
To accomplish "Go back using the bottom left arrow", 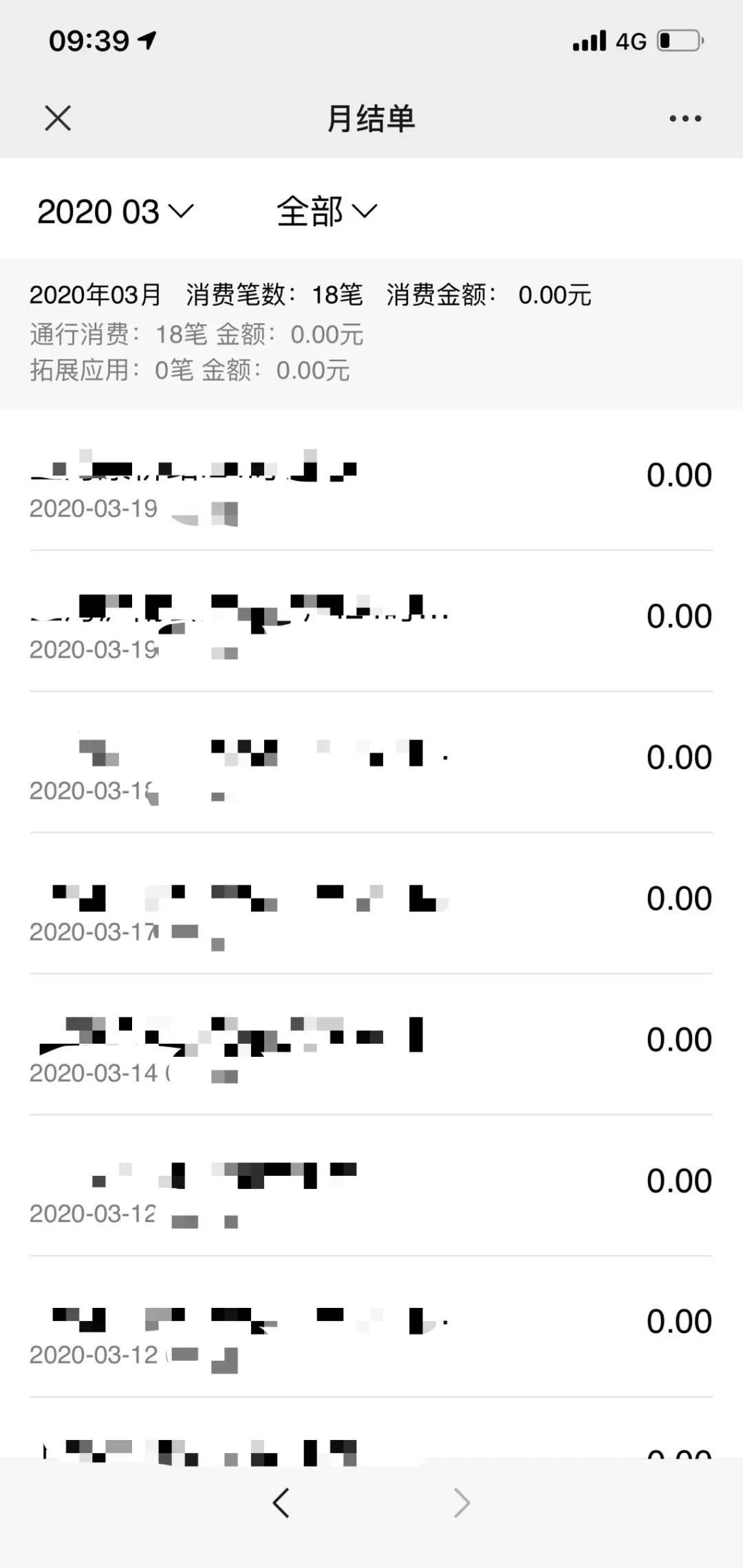I will point(281,1503).
